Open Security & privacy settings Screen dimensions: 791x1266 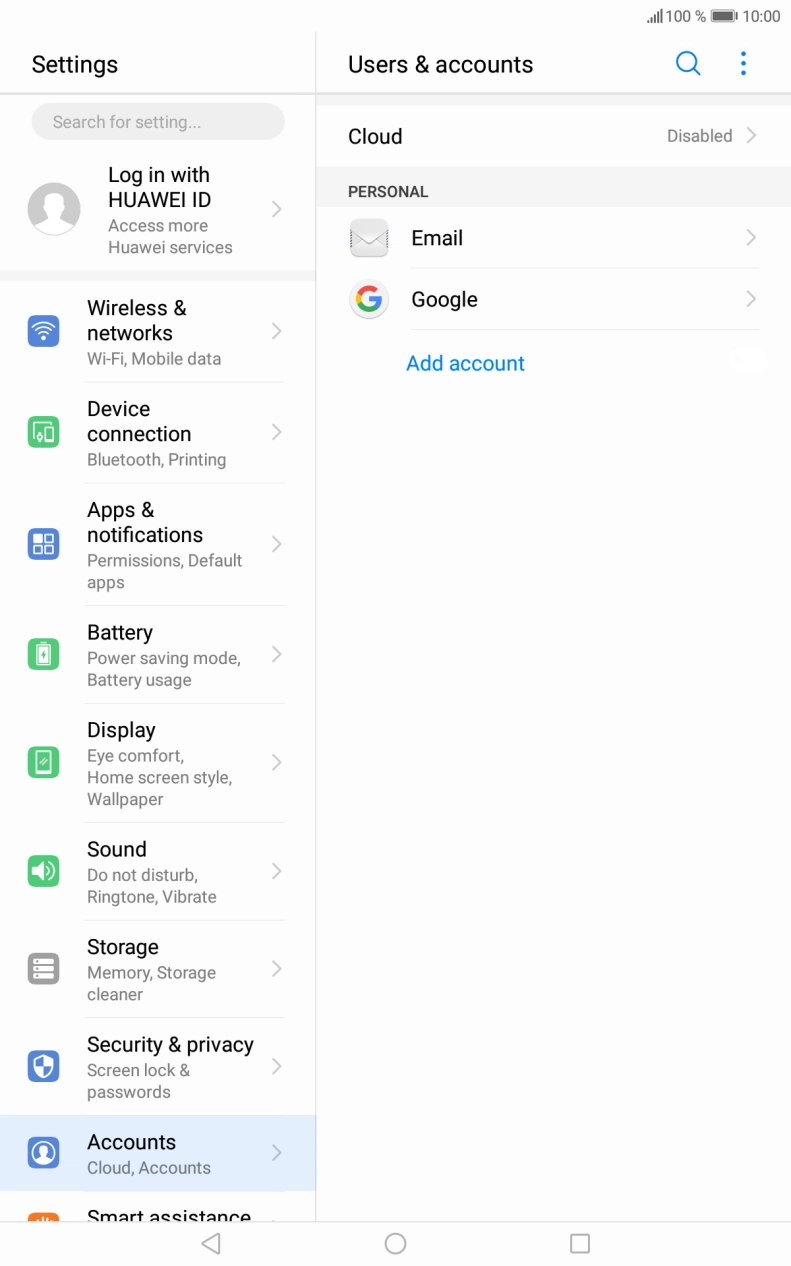(x=43, y=1066)
